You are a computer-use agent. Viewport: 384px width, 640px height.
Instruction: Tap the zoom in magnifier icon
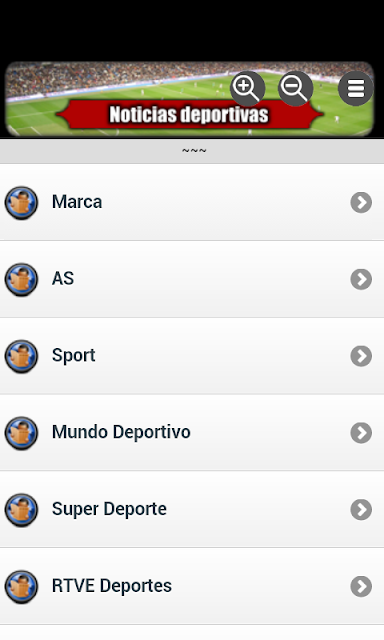247,89
